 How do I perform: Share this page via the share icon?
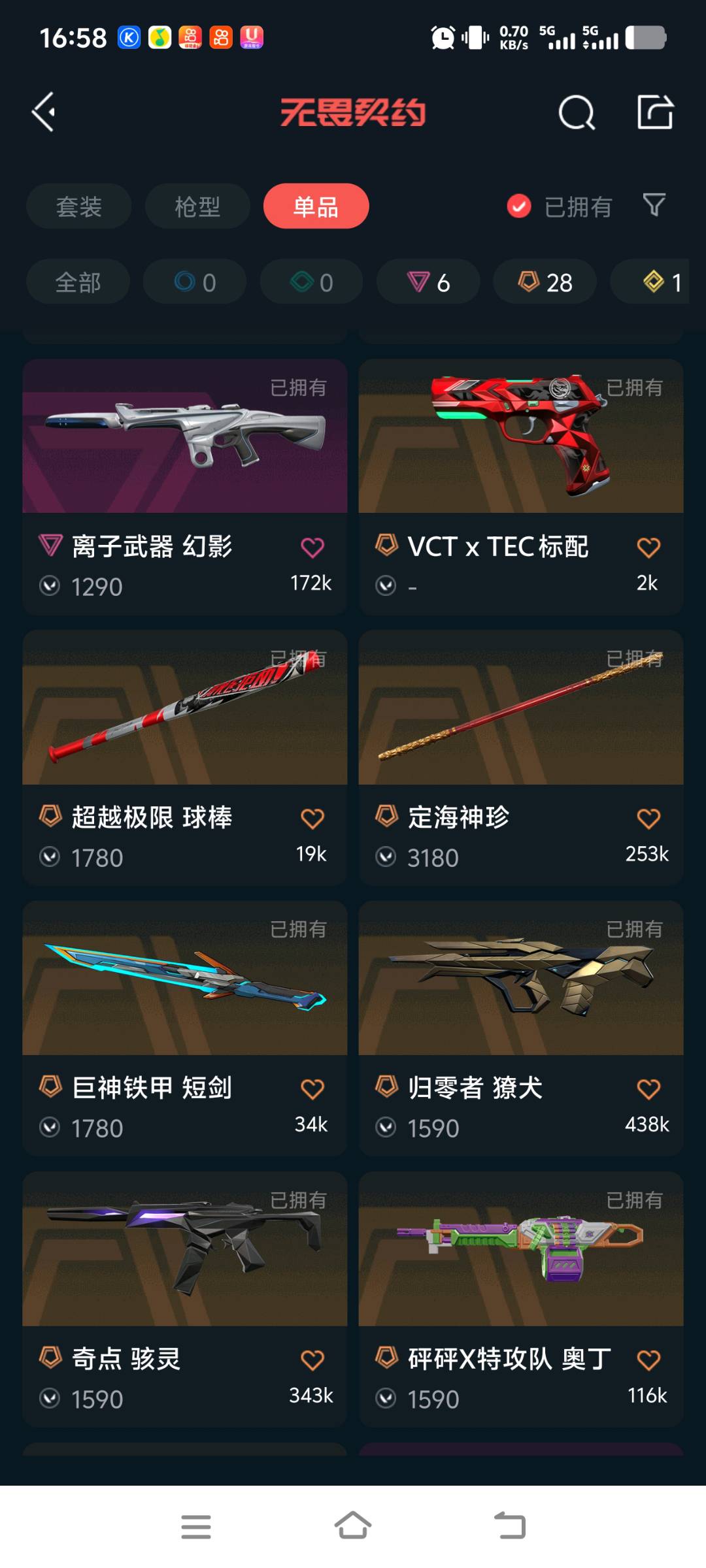click(655, 112)
